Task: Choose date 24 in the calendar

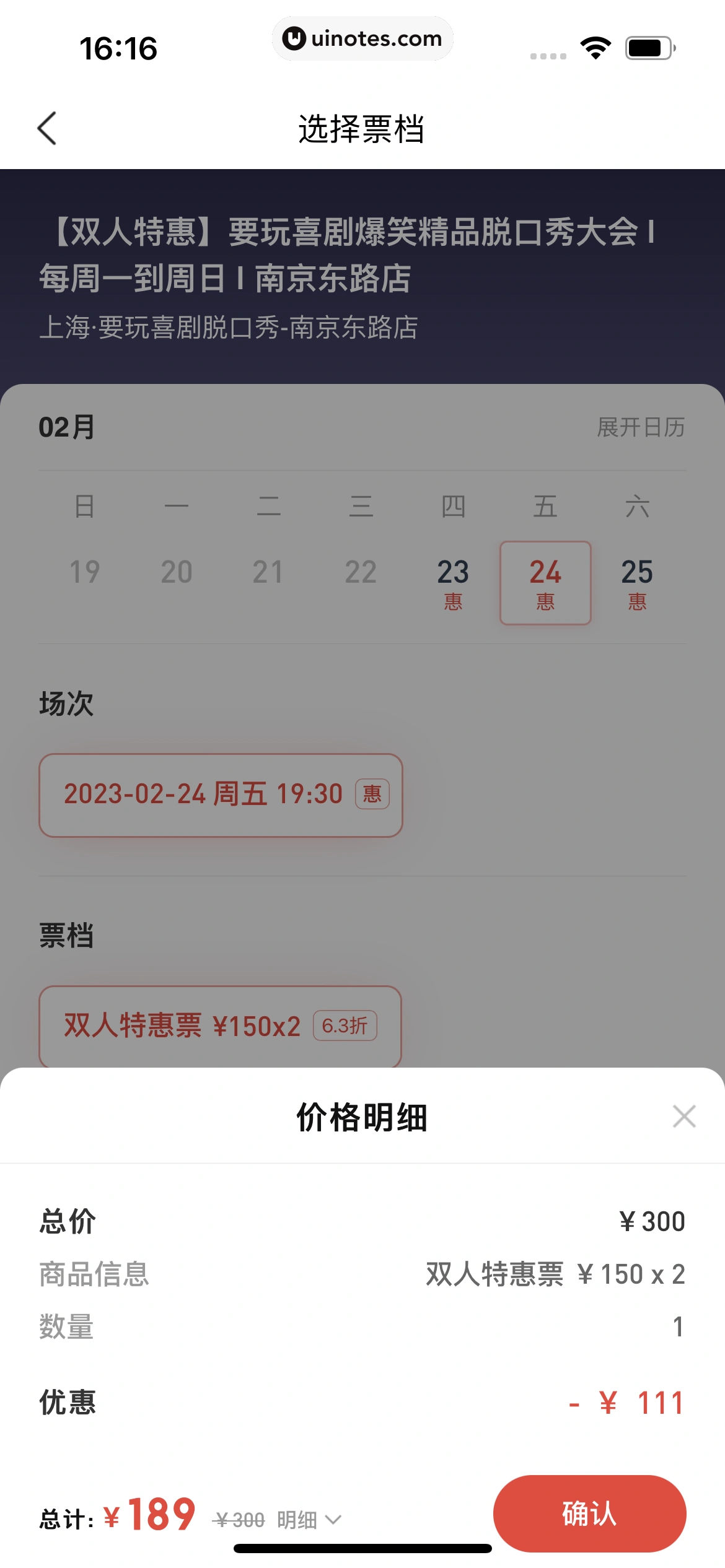Action: click(545, 583)
